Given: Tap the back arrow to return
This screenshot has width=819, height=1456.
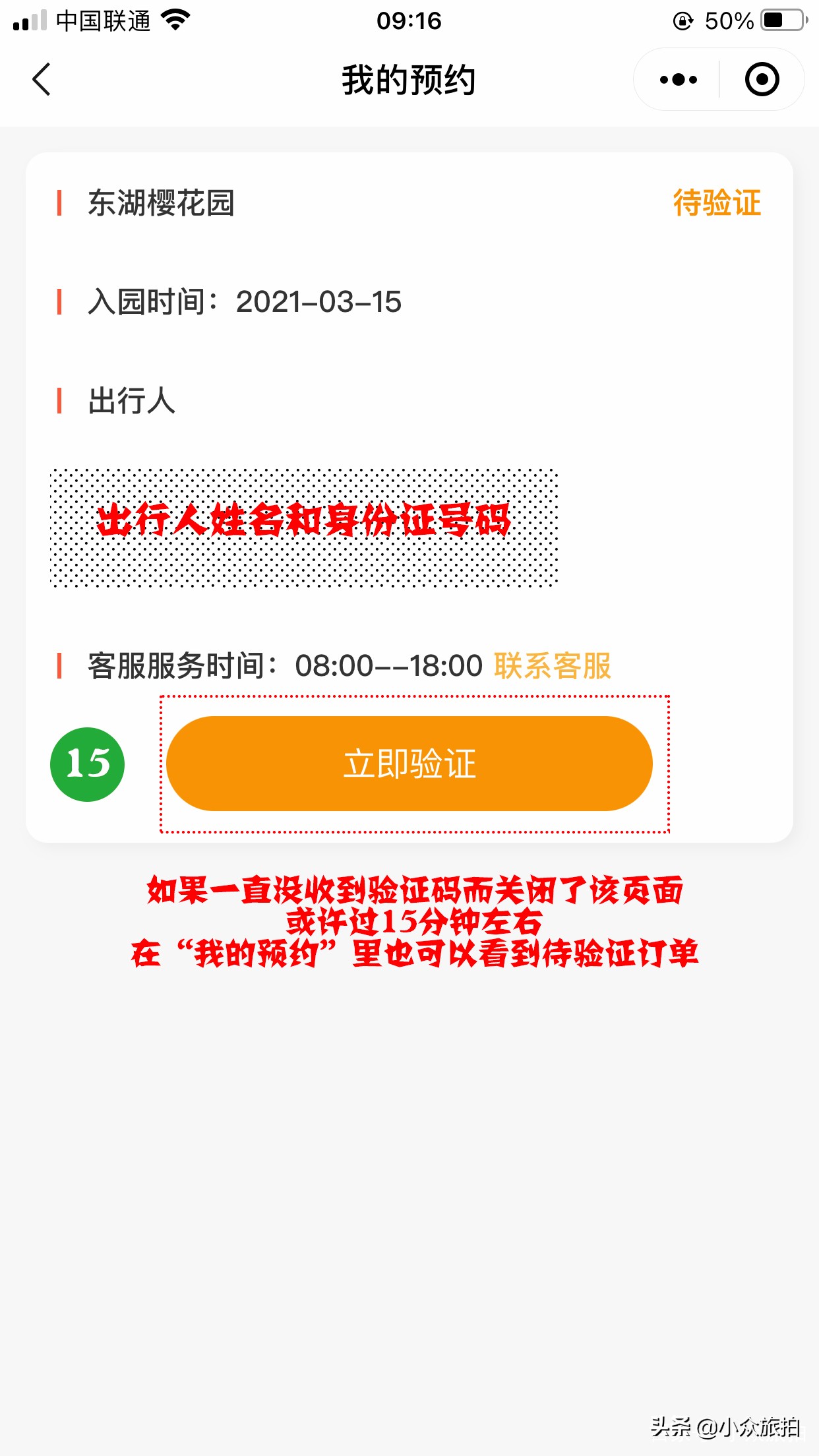Looking at the screenshot, I should [x=41, y=79].
